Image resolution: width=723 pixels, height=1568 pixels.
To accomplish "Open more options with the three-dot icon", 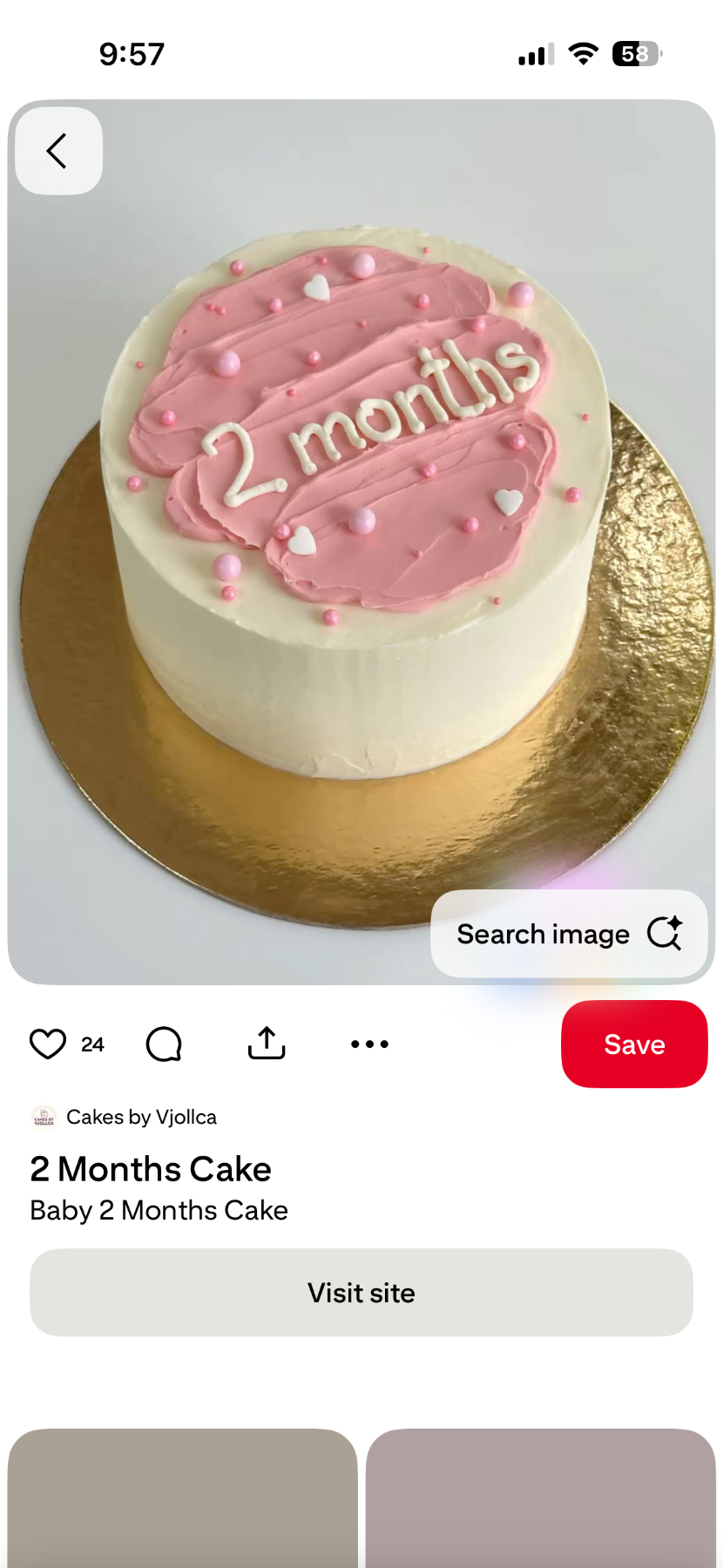I will [x=369, y=1044].
